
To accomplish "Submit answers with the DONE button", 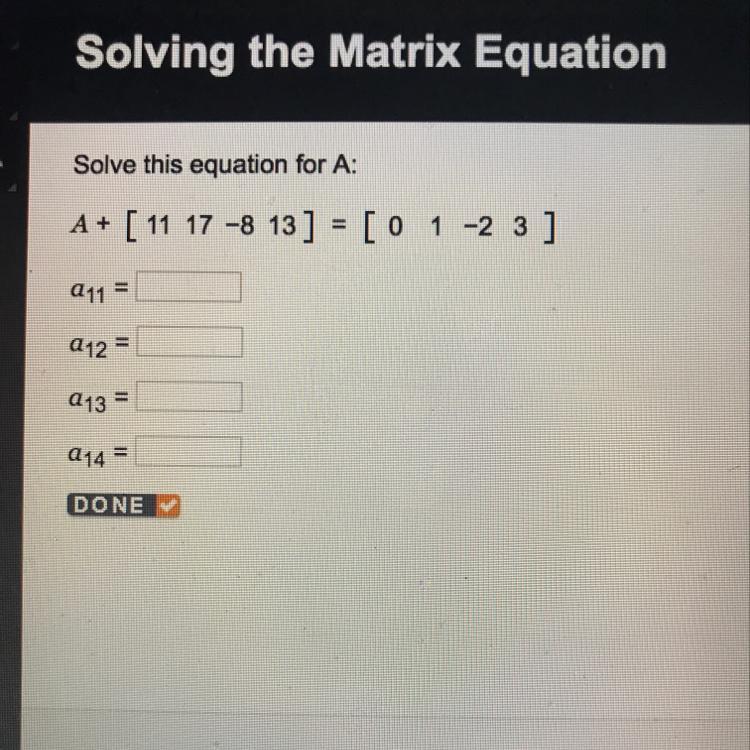I will coord(124,505).
